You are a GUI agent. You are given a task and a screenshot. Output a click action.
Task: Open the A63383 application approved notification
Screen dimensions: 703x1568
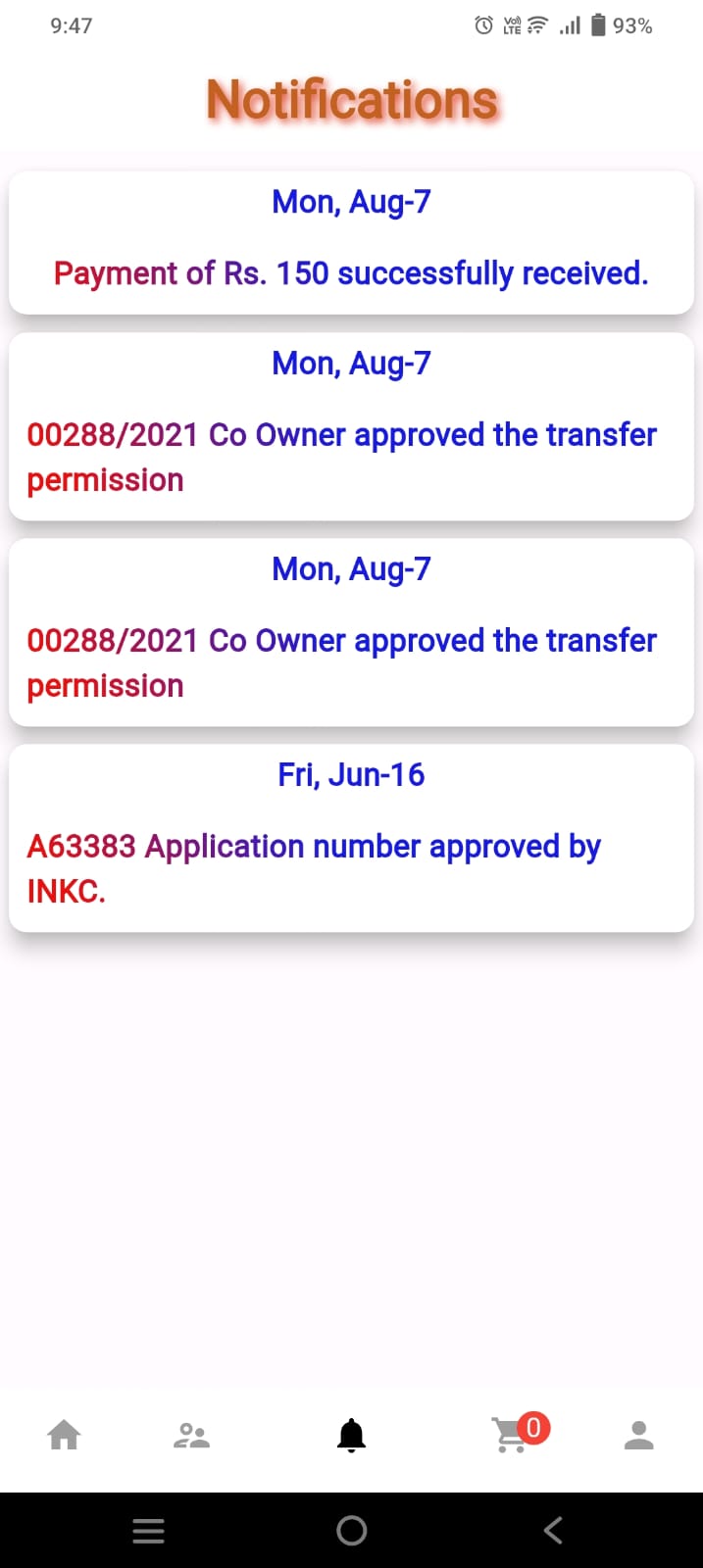coord(351,838)
